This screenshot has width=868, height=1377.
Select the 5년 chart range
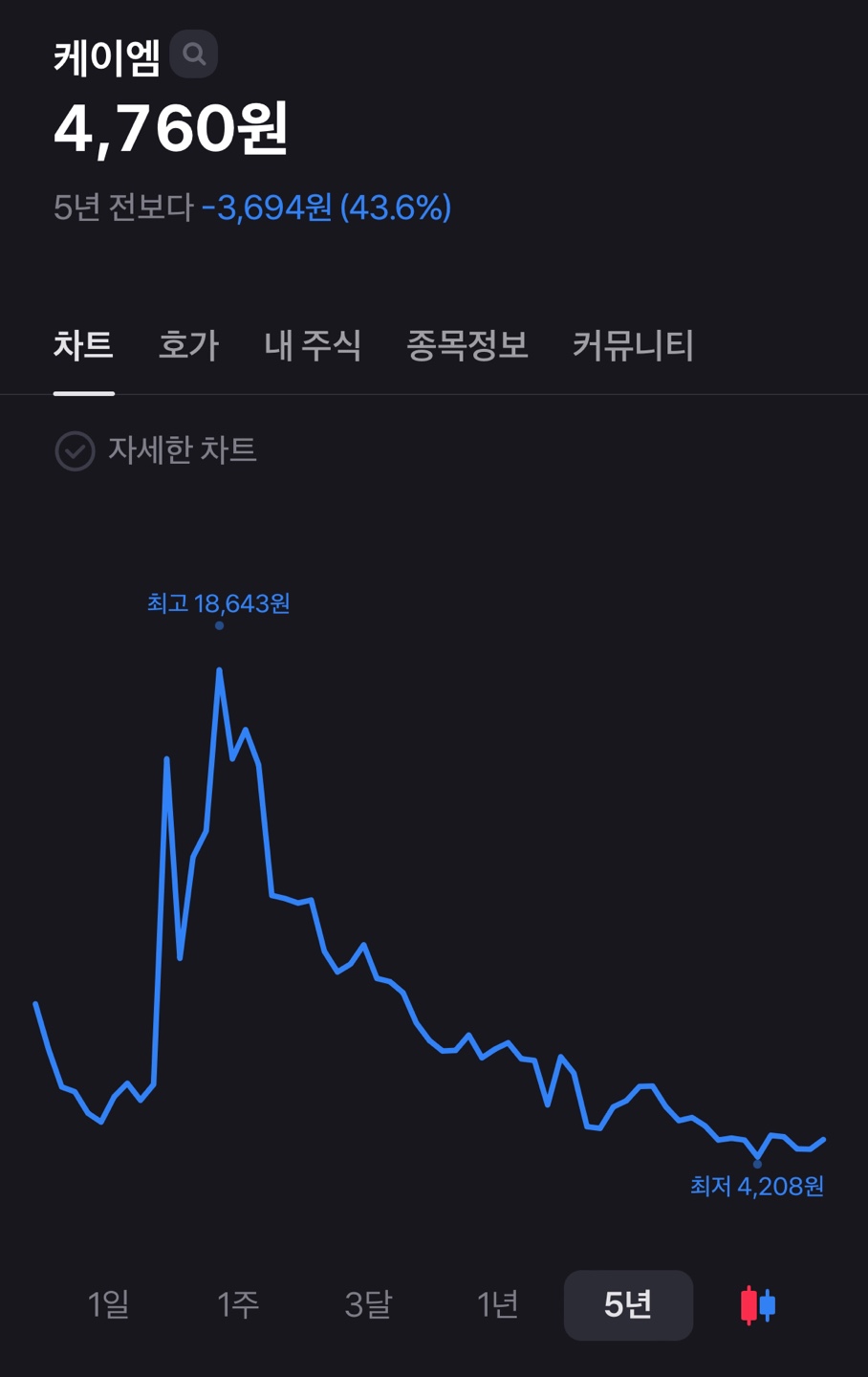[628, 1305]
